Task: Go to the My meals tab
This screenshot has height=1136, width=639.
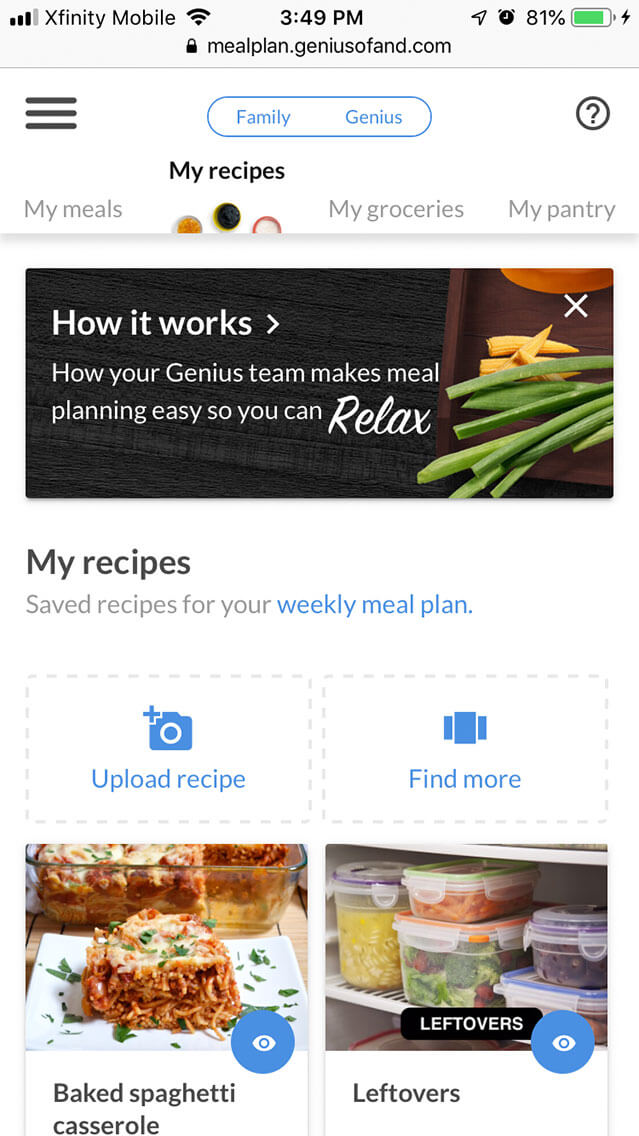Action: coord(73,209)
